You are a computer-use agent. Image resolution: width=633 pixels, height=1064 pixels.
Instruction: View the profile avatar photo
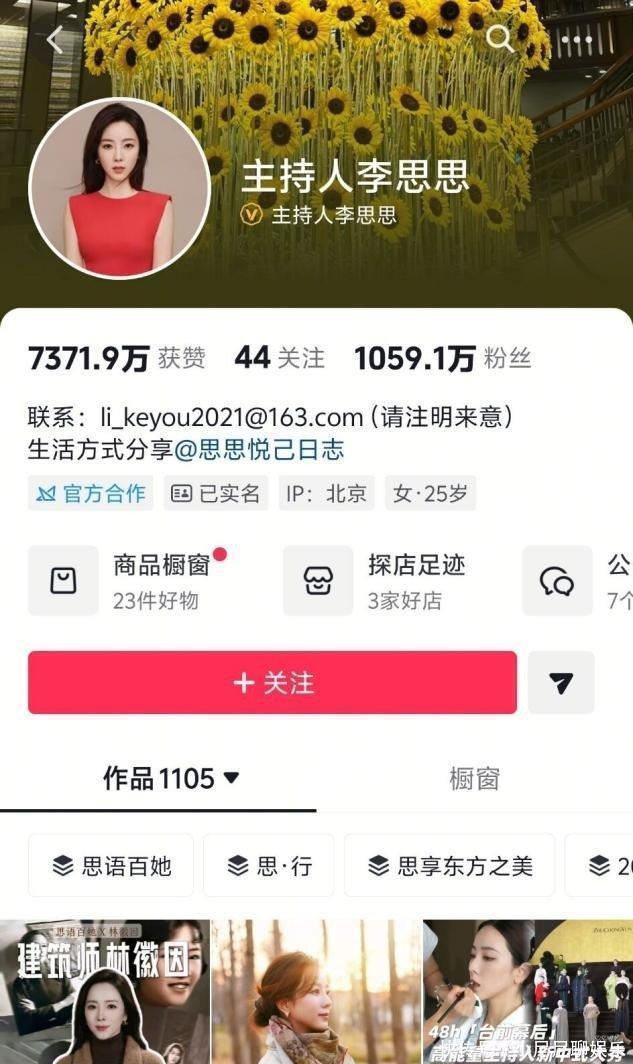coord(120,188)
